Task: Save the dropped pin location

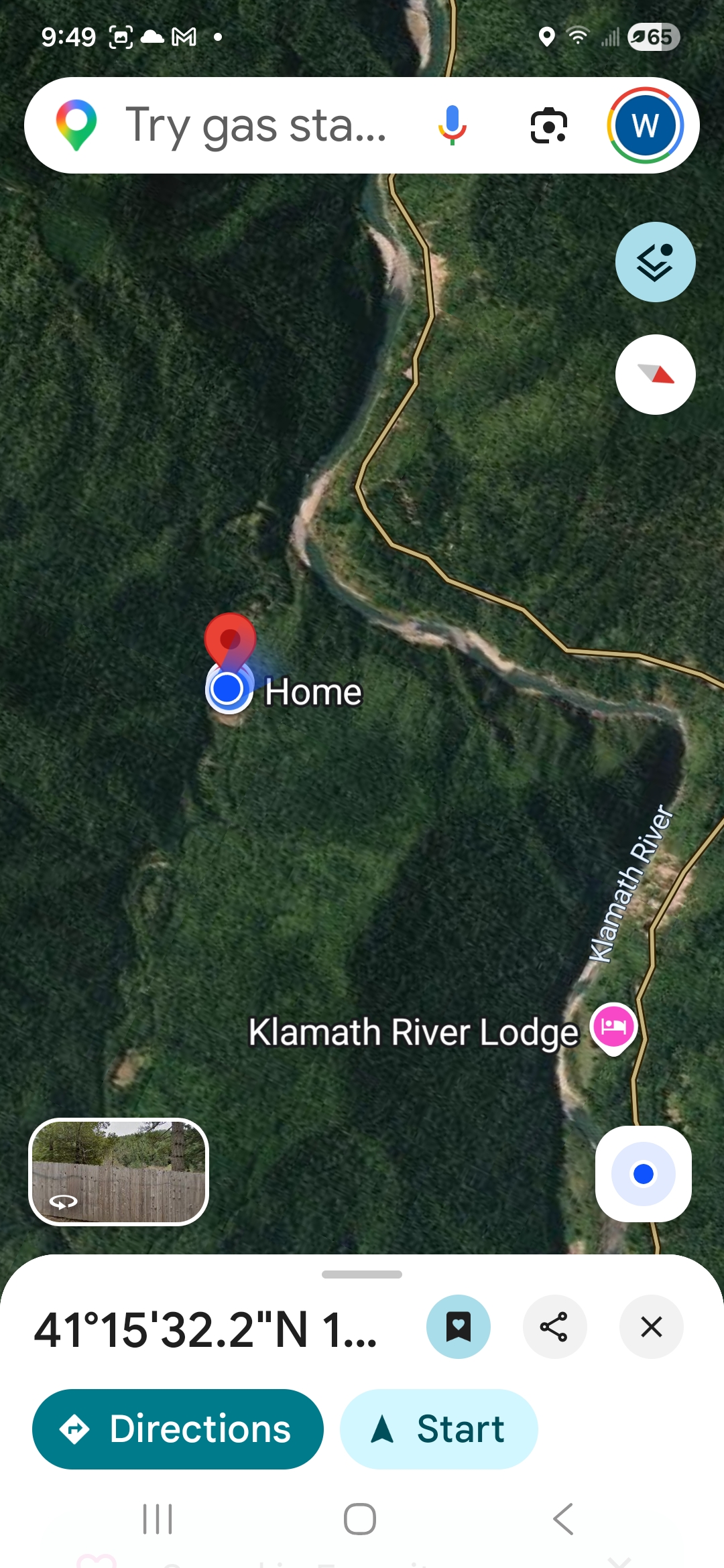Action: (x=459, y=1327)
